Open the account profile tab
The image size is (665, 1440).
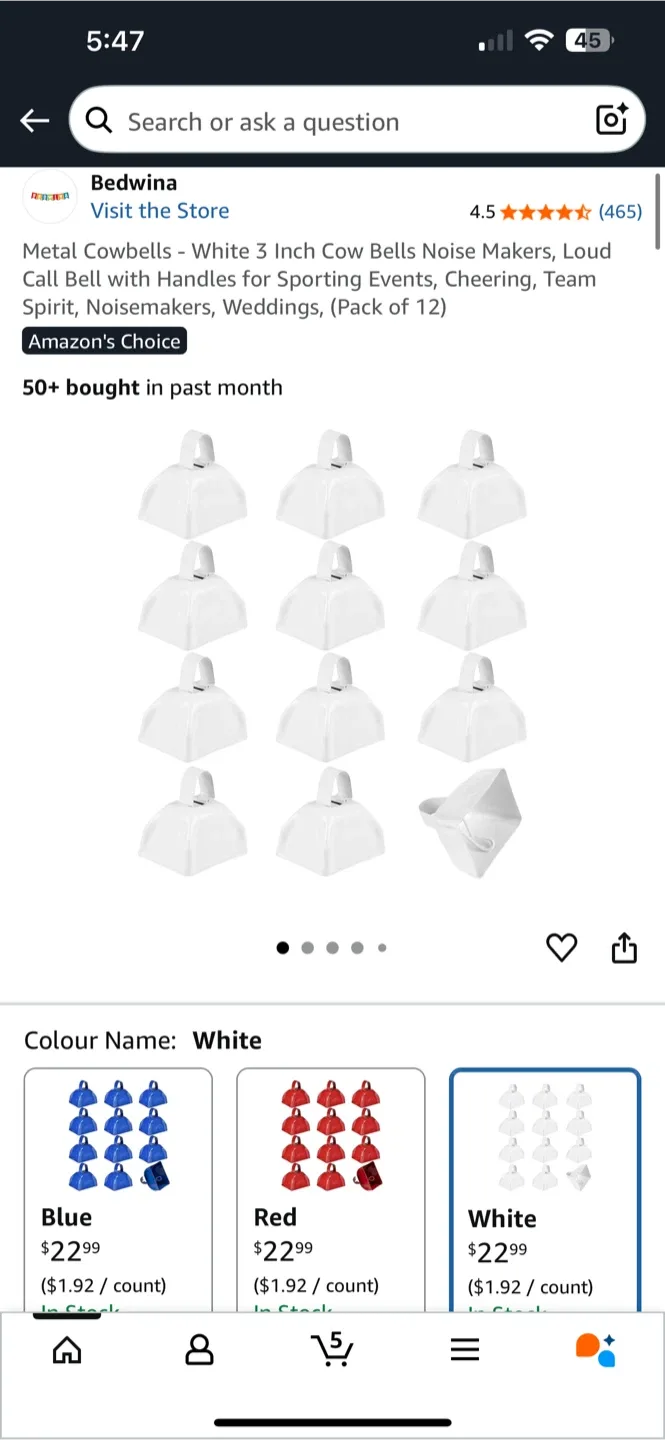(200, 1351)
